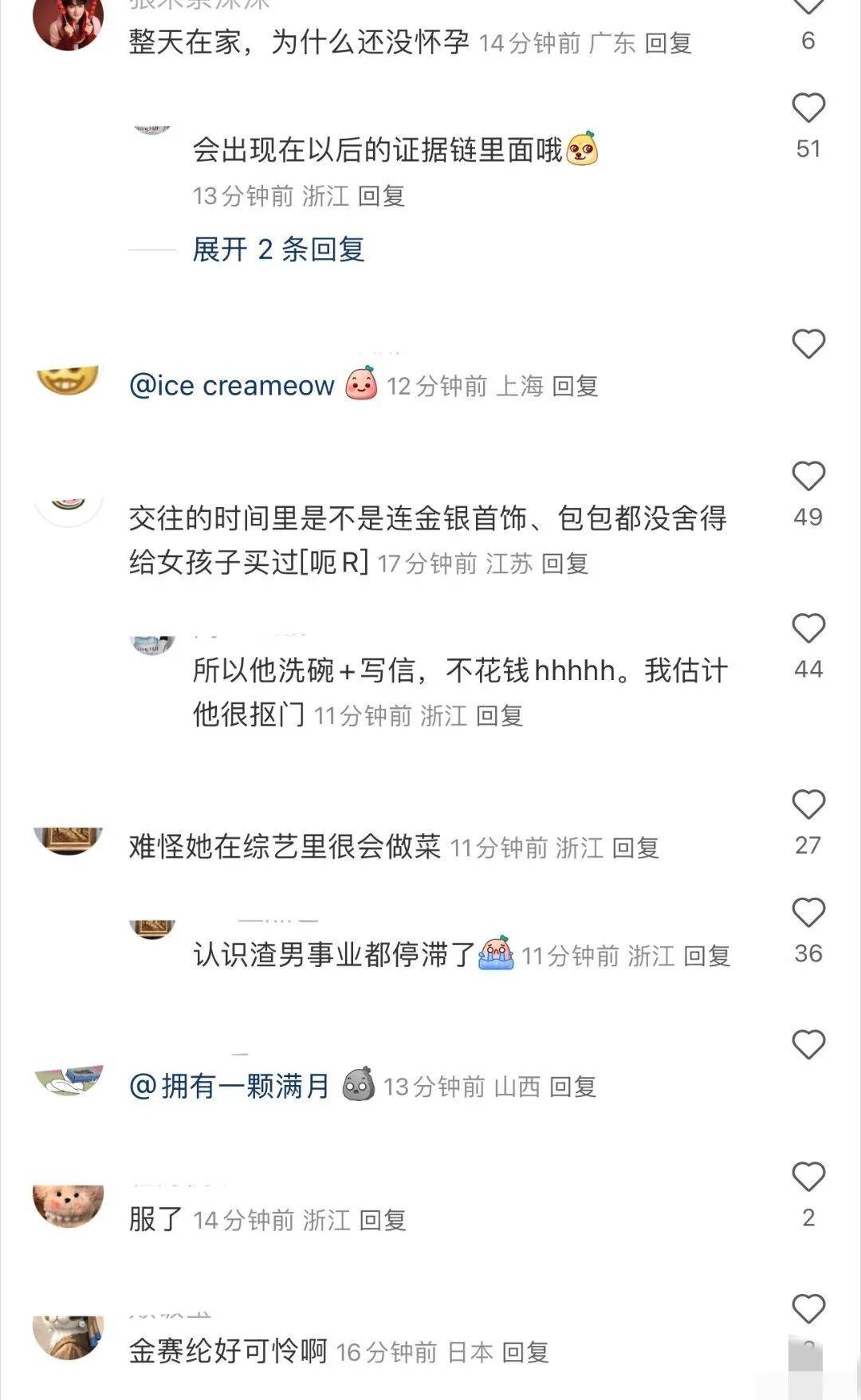
Task: Like the reply 所以他洗碗+写信
Action: point(808,629)
